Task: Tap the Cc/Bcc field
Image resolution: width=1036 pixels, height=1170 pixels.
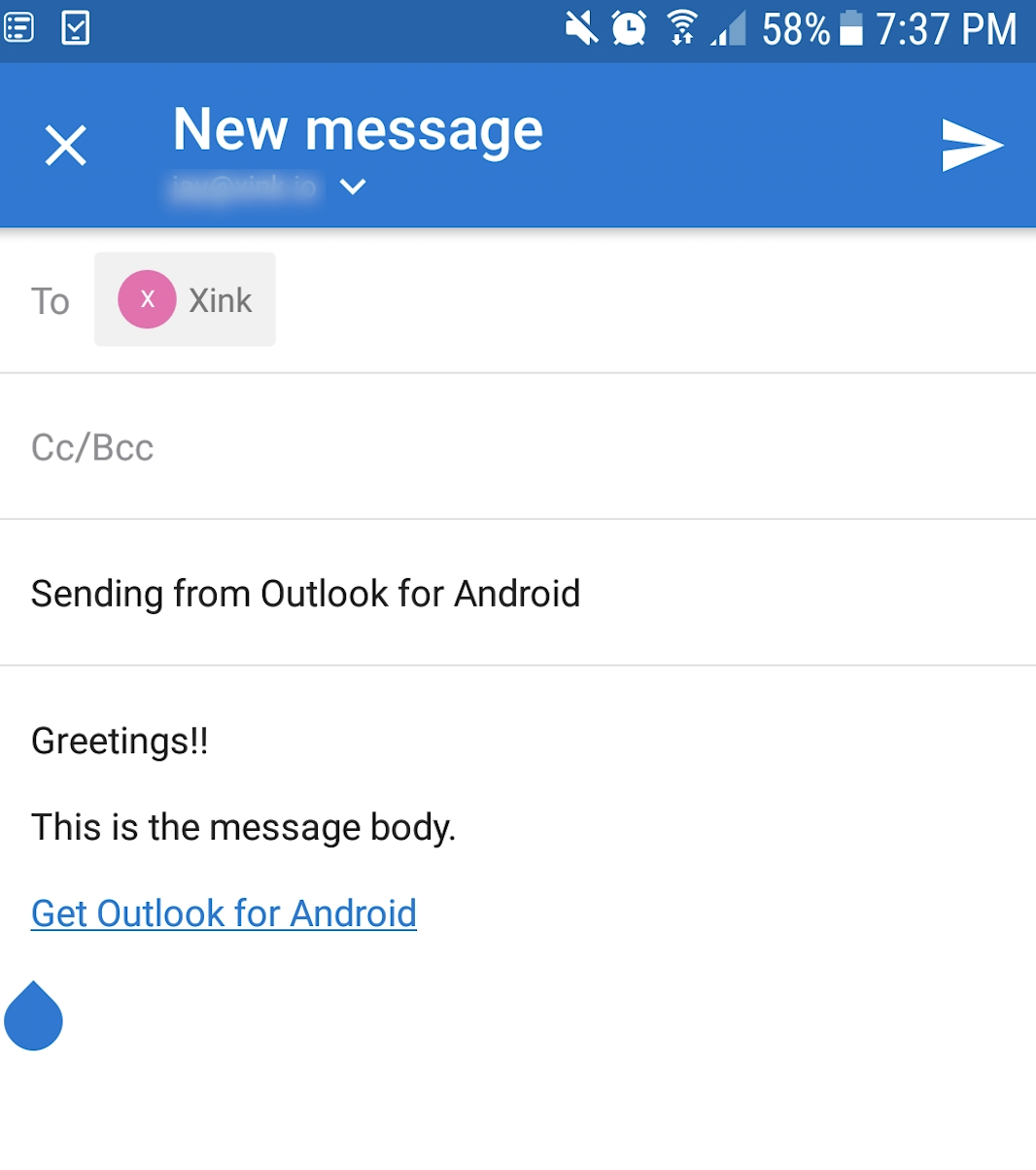Action: point(518,447)
